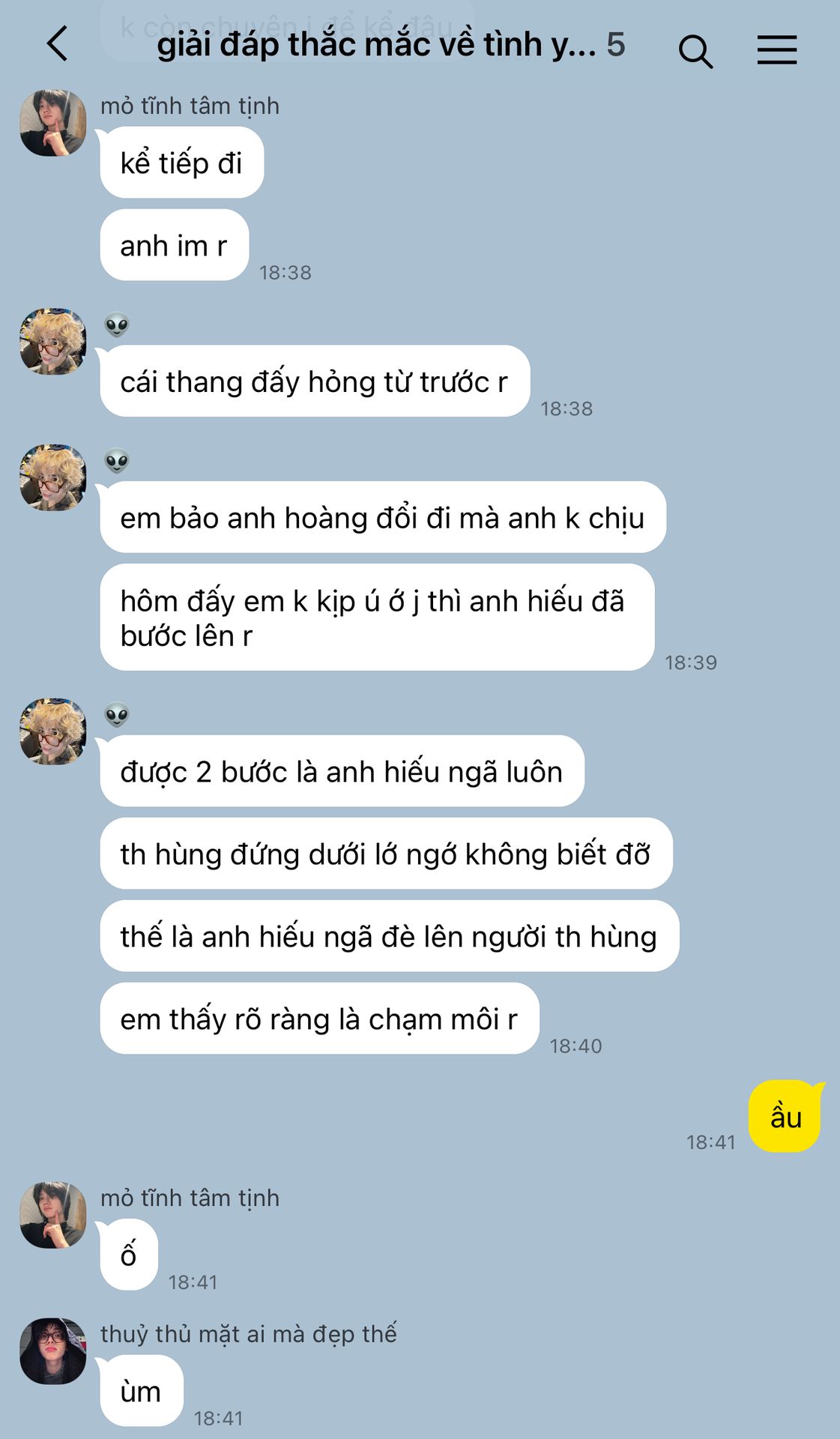Open alien user's avatar beside 'cái thang đấy'
Viewport: 840px width, 1439px height.
tap(52, 341)
